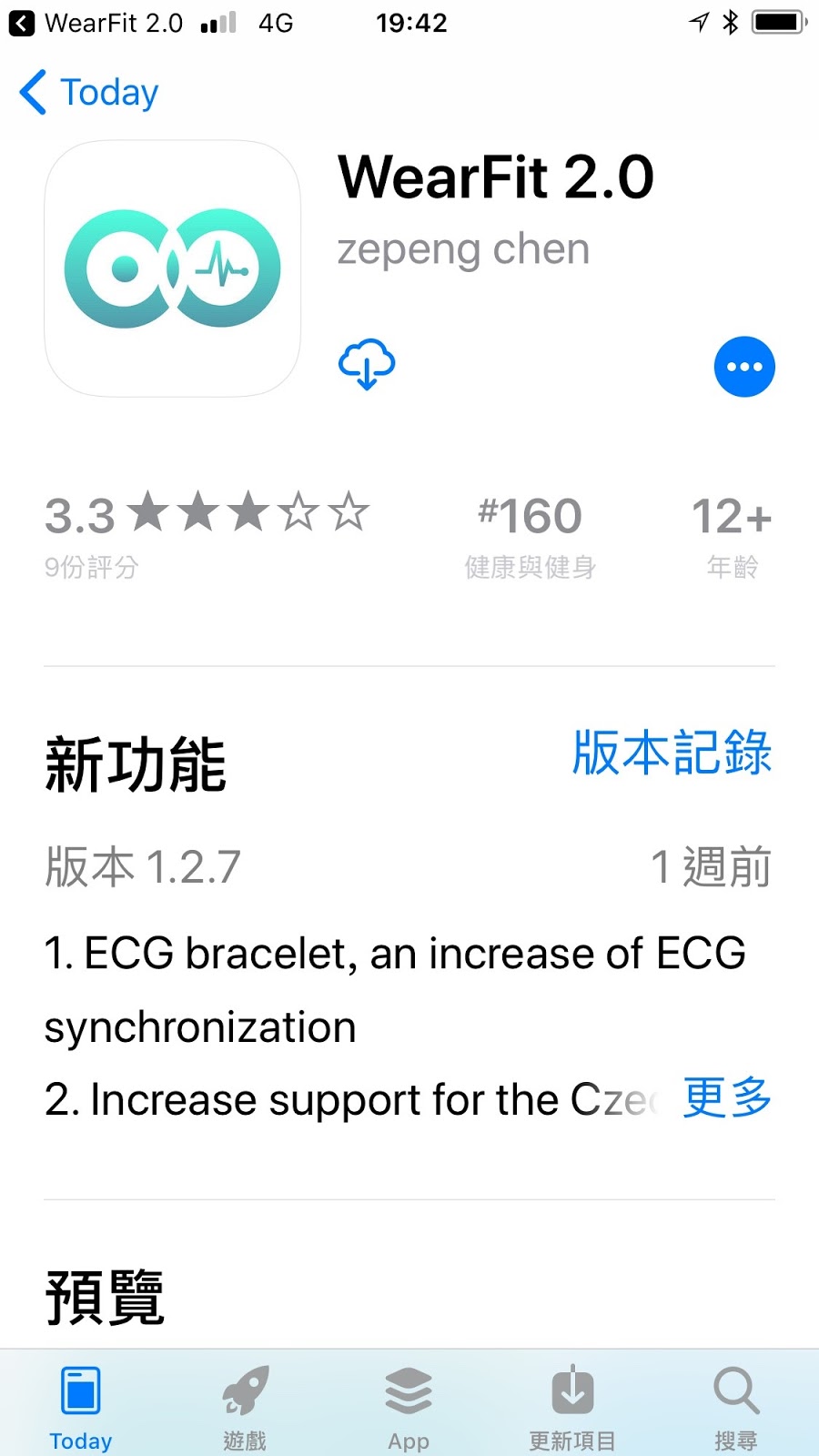This screenshot has width=819, height=1456.
Task: Open the 更新項目 updates tab
Action: [572, 1406]
